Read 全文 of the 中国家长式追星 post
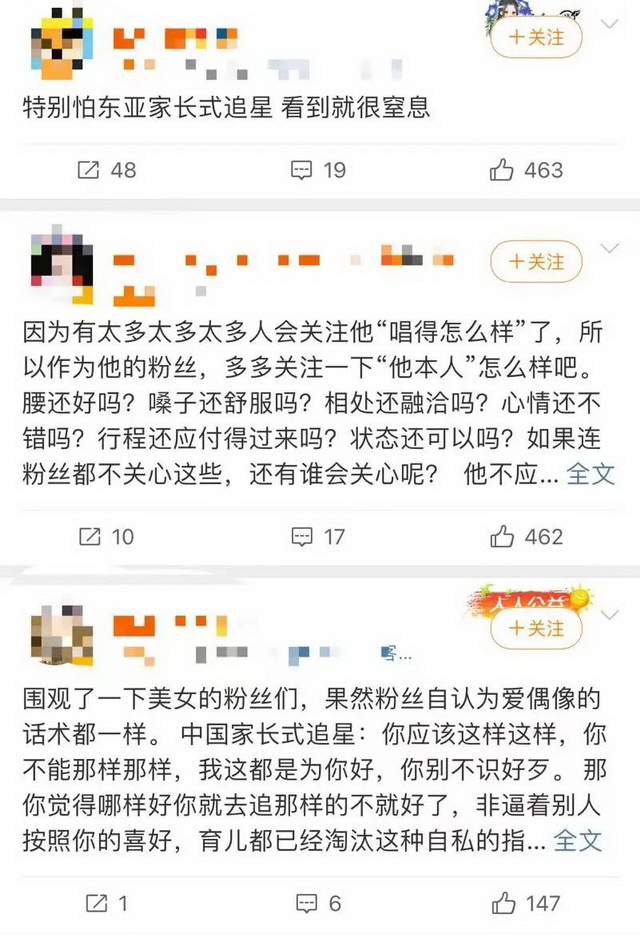This screenshot has height=938, width=640. (578, 840)
